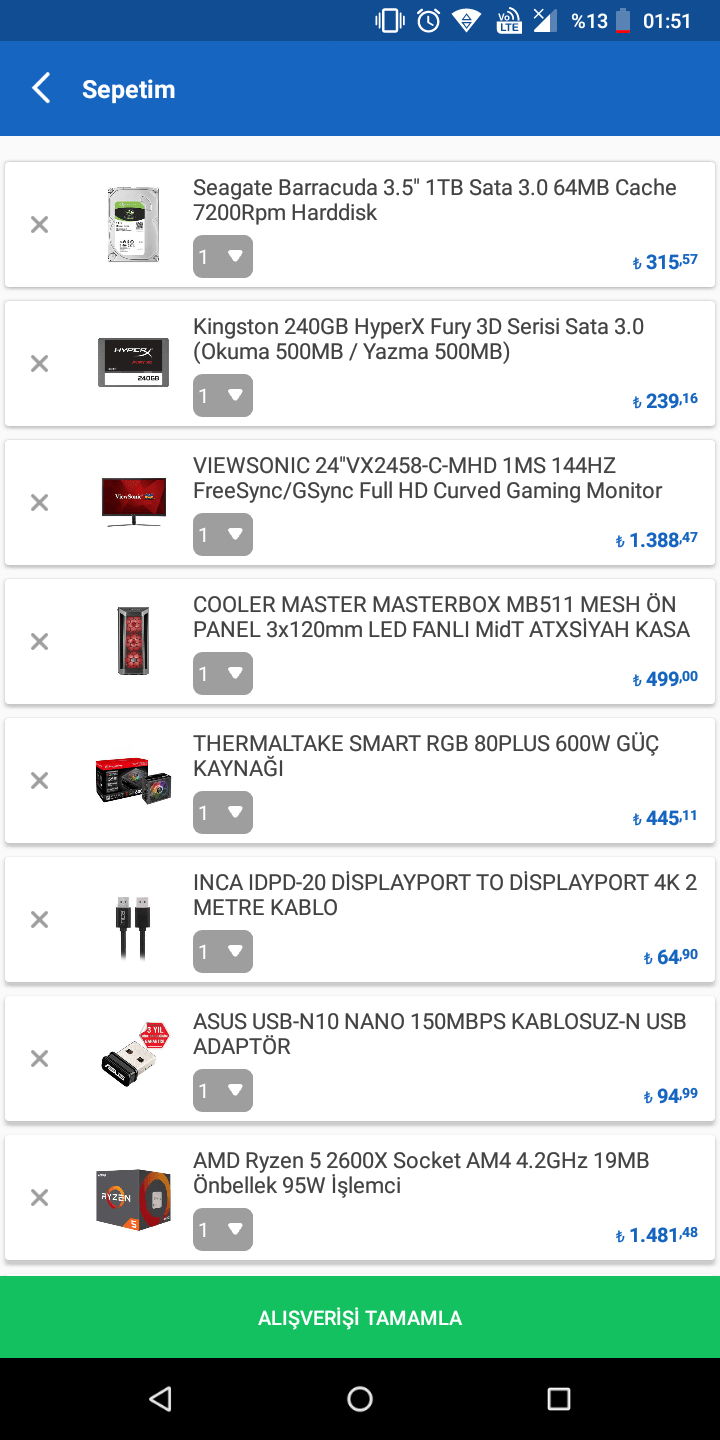
Task: Open quantity dropdown for AMD Ryzen 5
Action: click(x=222, y=1230)
